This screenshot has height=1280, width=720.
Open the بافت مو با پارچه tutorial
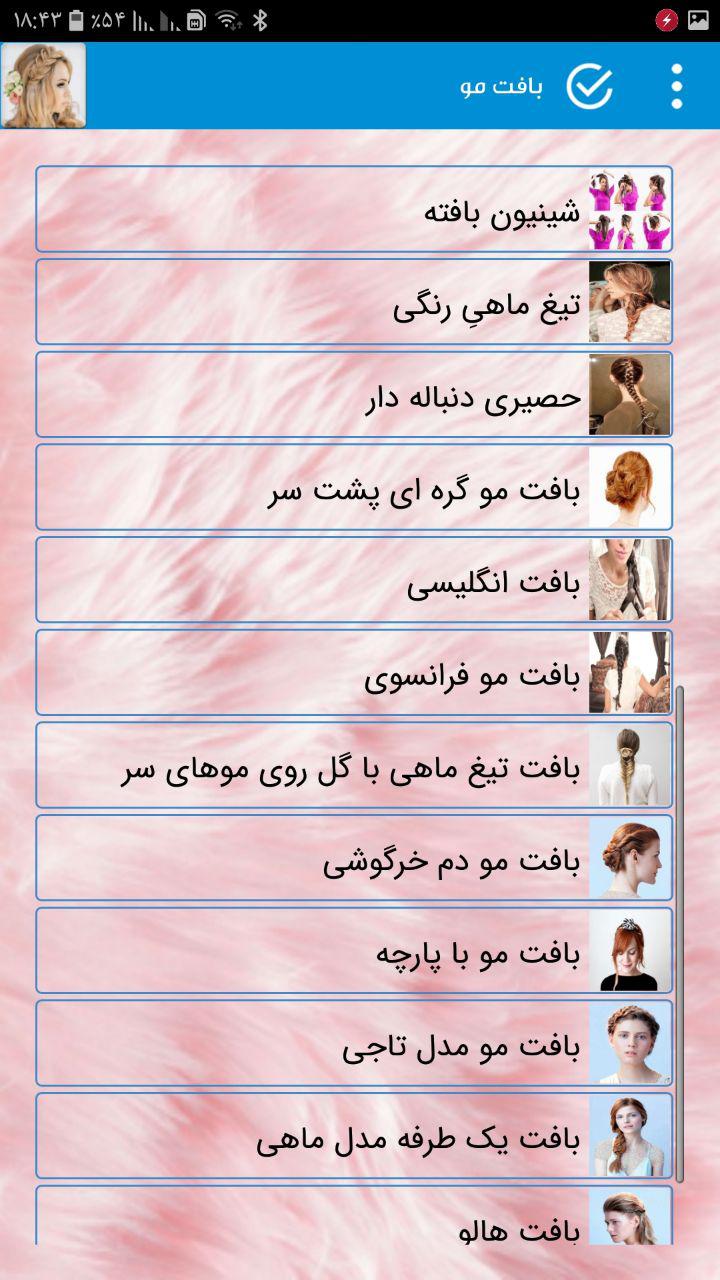[x=354, y=950]
